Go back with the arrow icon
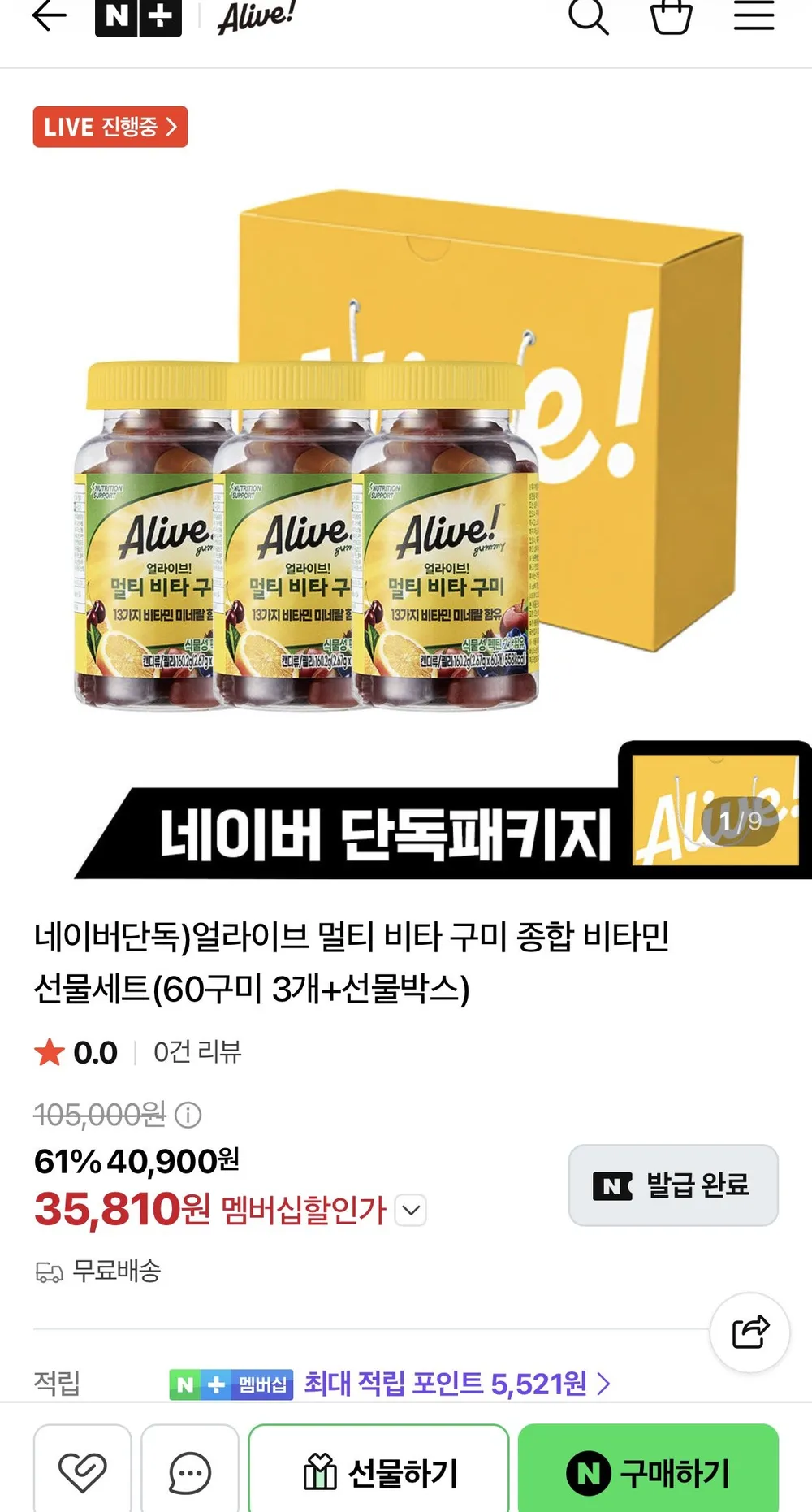 click(49, 15)
